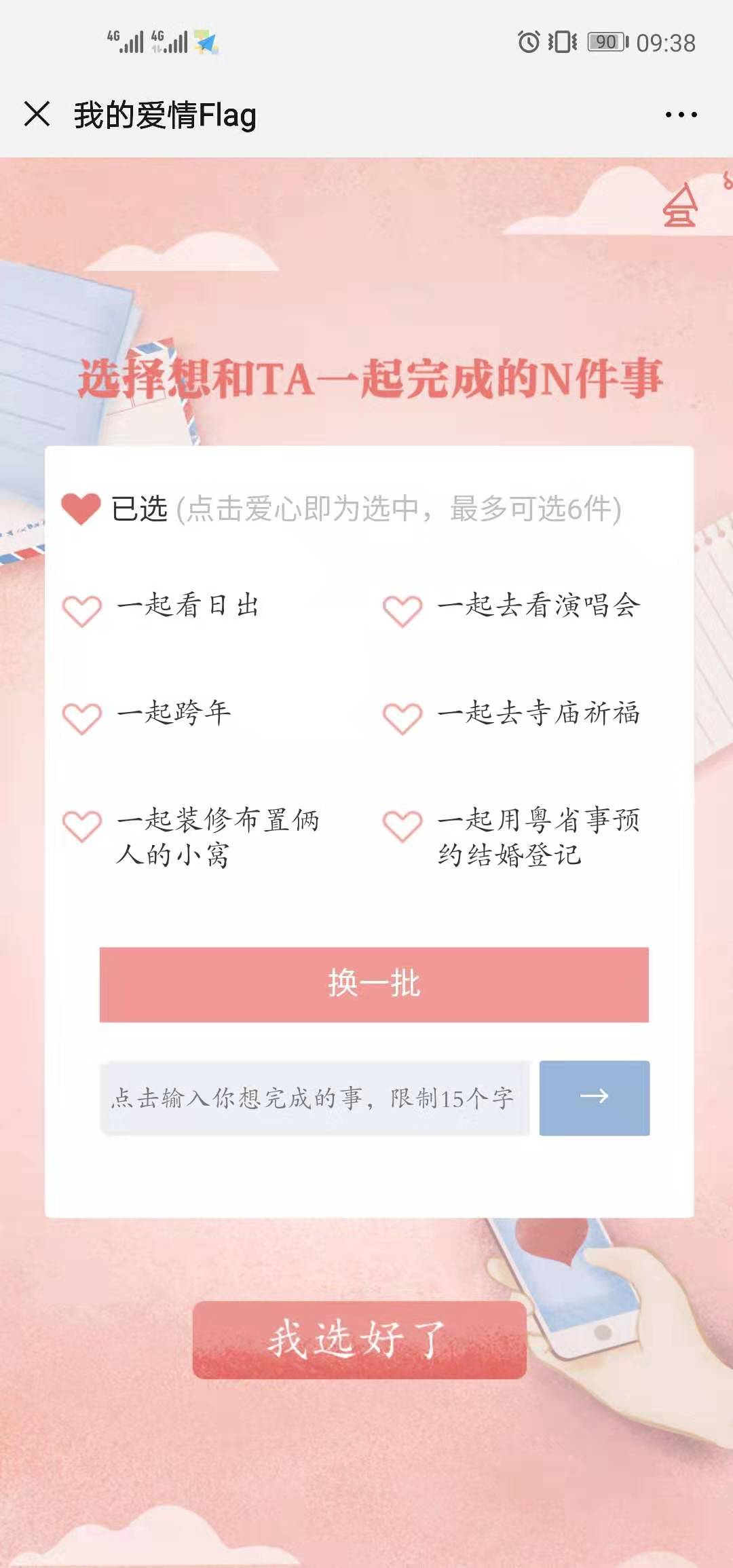Close the 我的爱情Flag page
733x1568 pixels.
click(37, 114)
